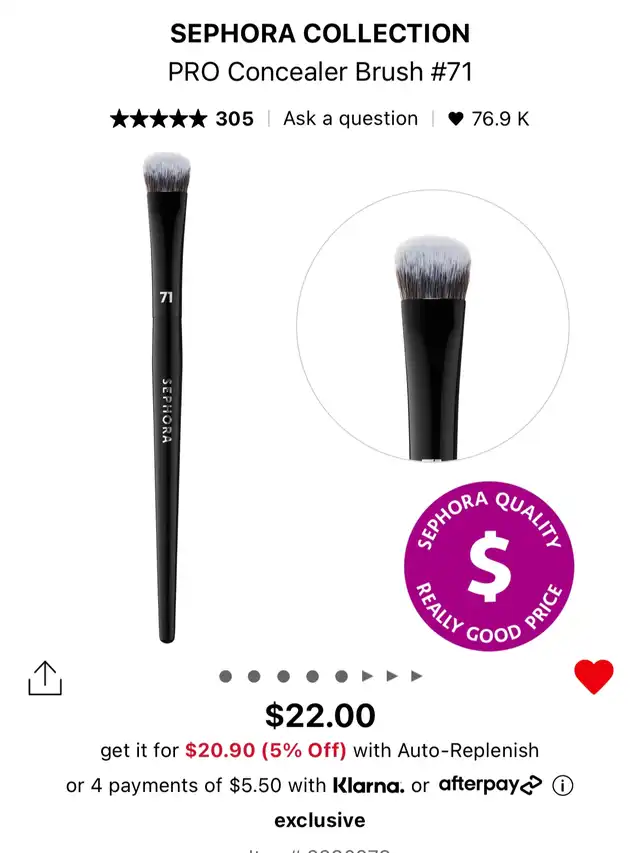This screenshot has width=640, height=853.
Task: Remove the brush from Loves with the red heart
Action: click(x=593, y=677)
